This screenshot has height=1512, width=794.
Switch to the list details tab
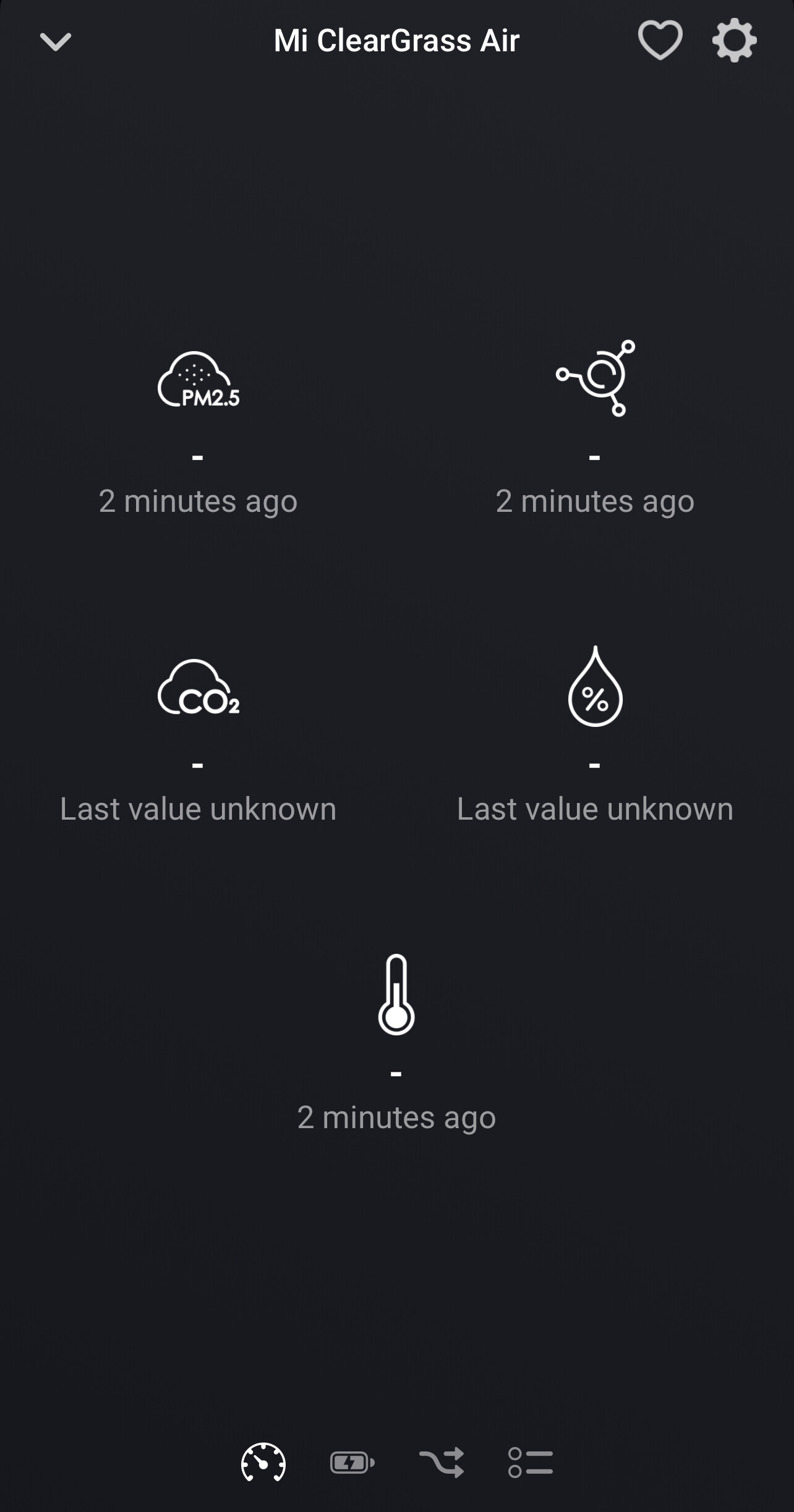click(530, 1463)
